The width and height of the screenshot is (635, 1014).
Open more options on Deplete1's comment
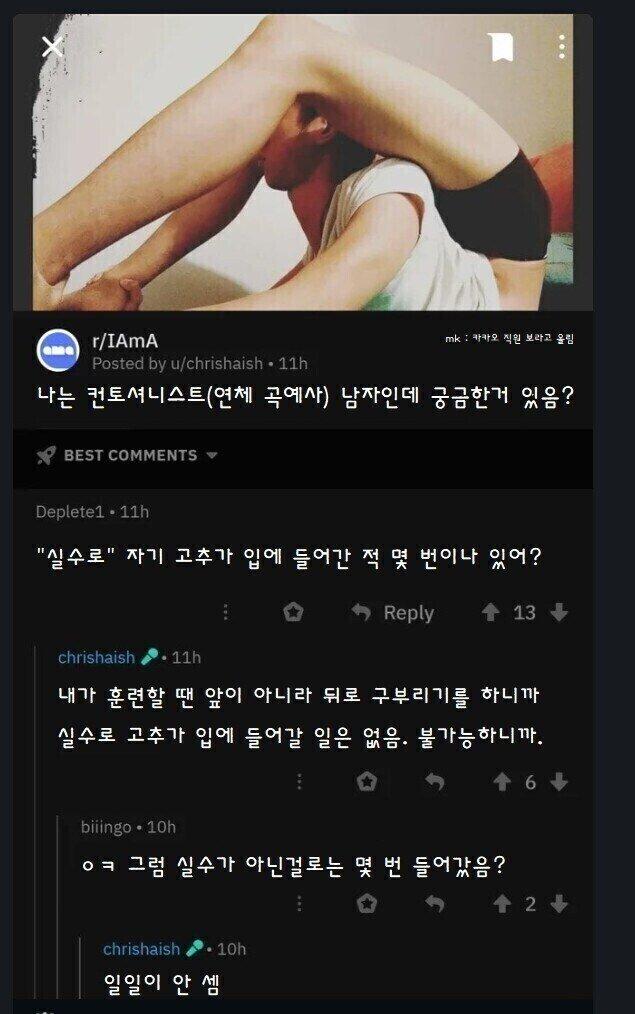coord(226,612)
